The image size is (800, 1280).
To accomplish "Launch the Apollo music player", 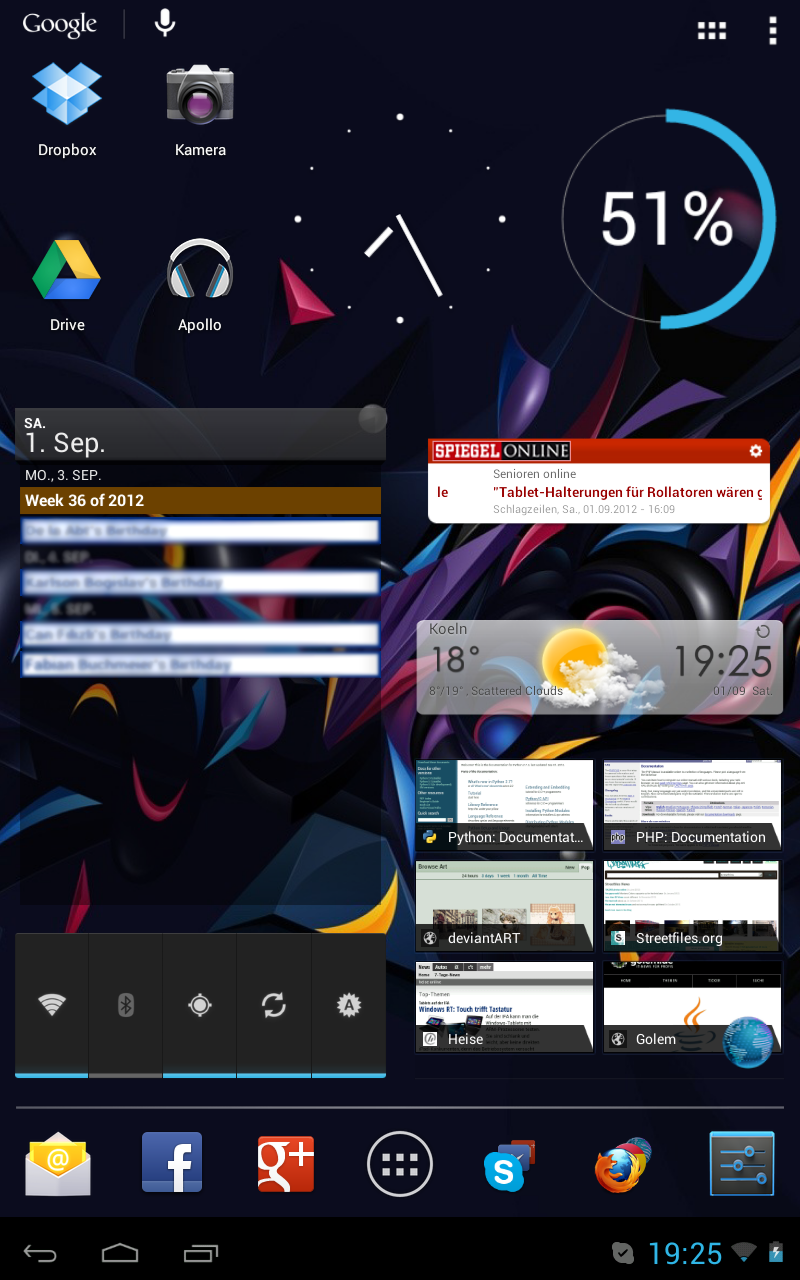I will point(200,285).
